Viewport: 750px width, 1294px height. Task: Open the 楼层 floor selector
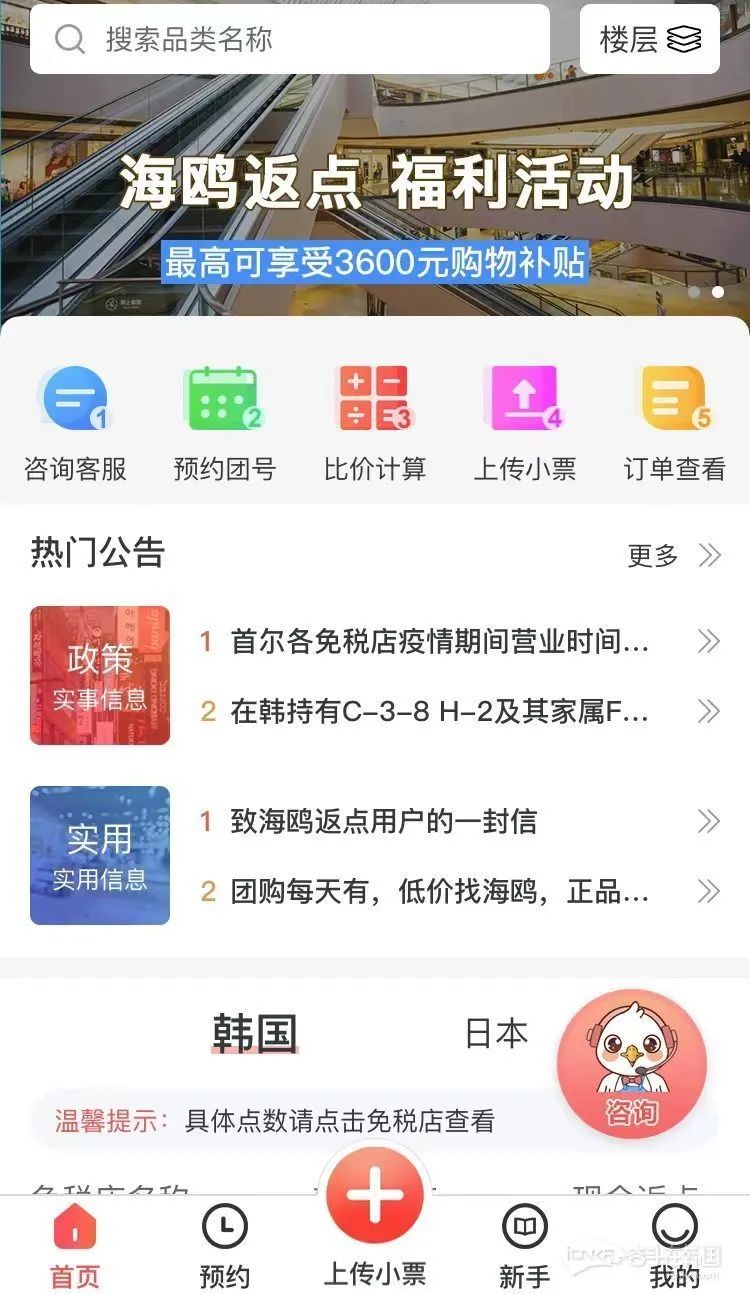[648, 40]
